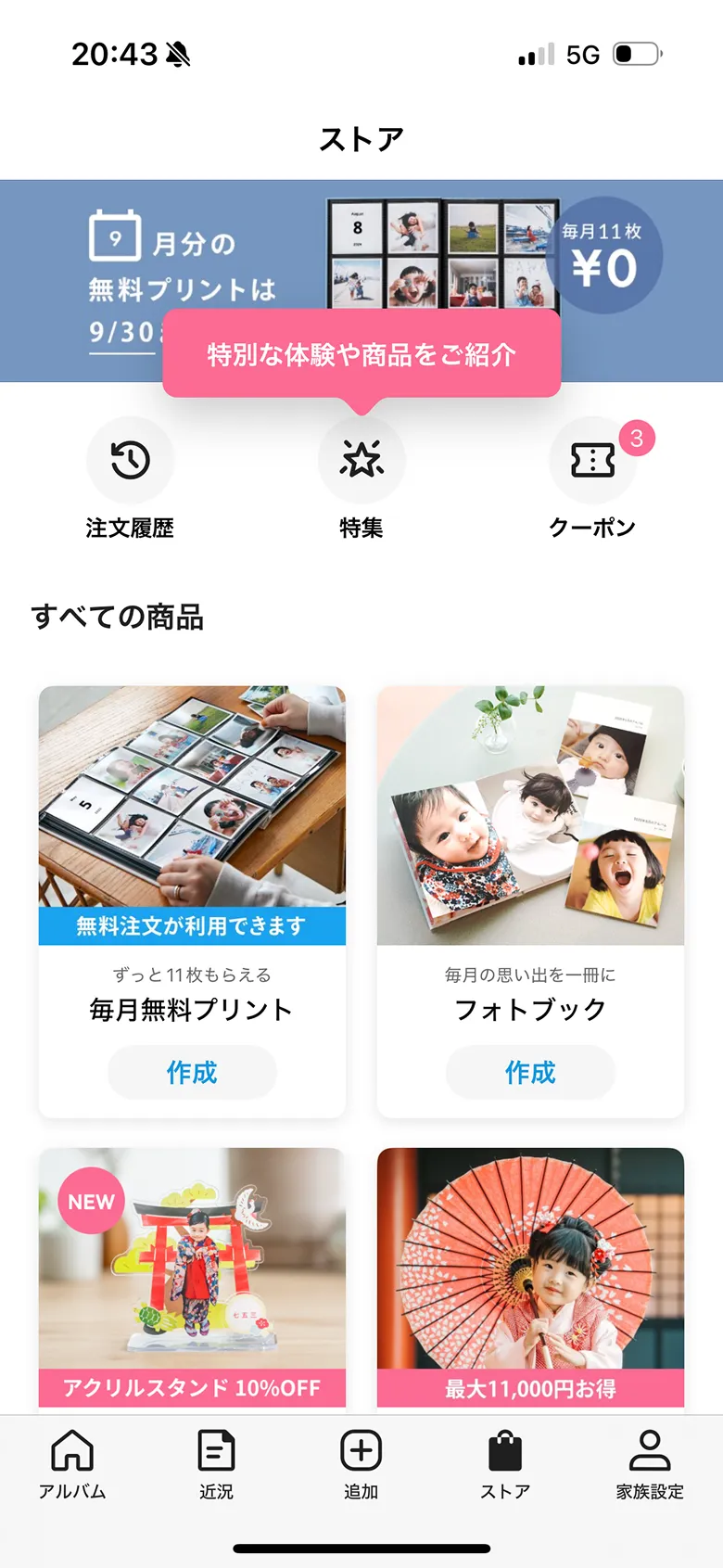The height and width of the screenshot is (1568, 723).
Task: Go to the 家族設定 tab
Action: click(x=650, y=1465)
